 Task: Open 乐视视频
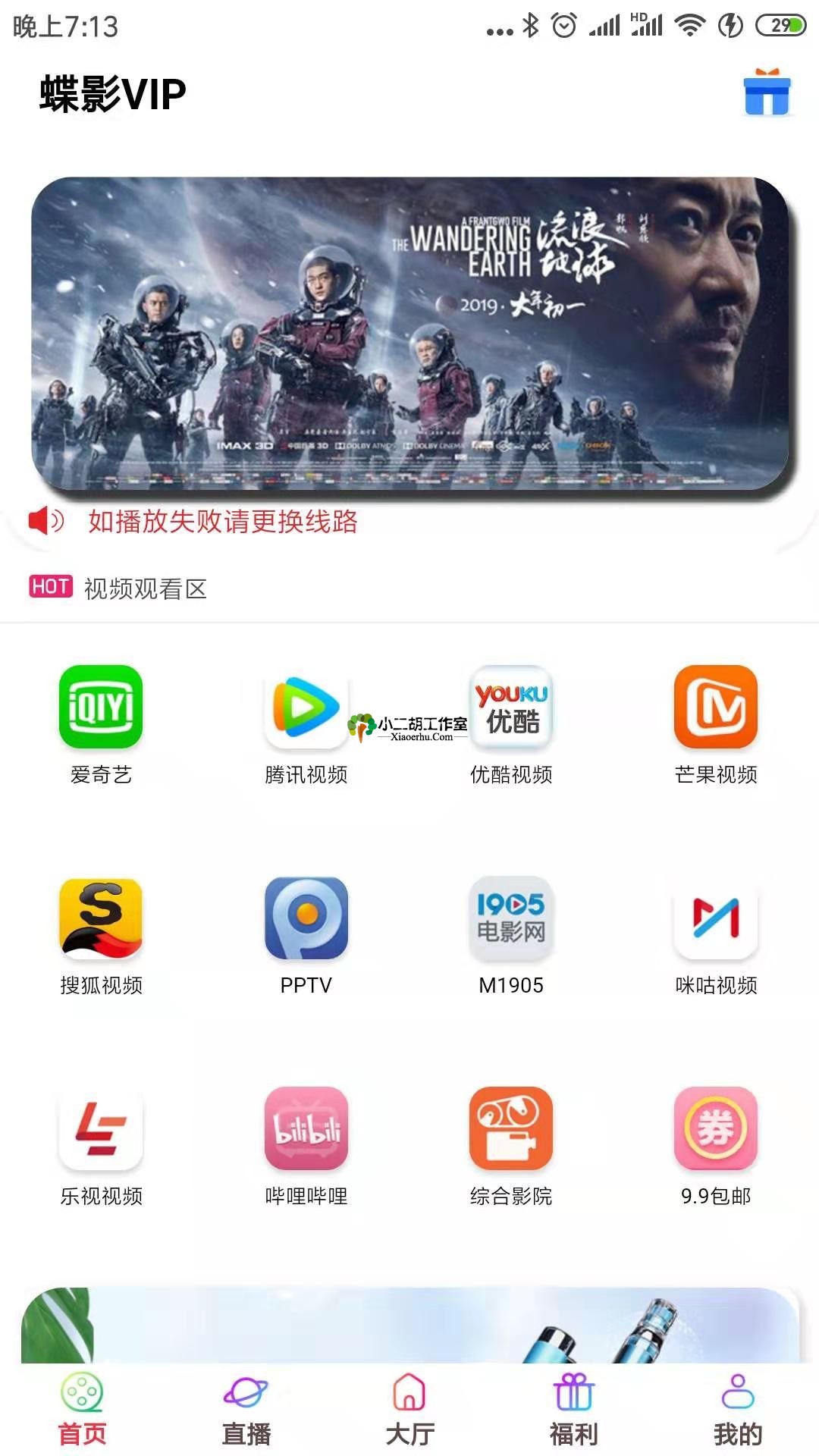coord(101,1128)
